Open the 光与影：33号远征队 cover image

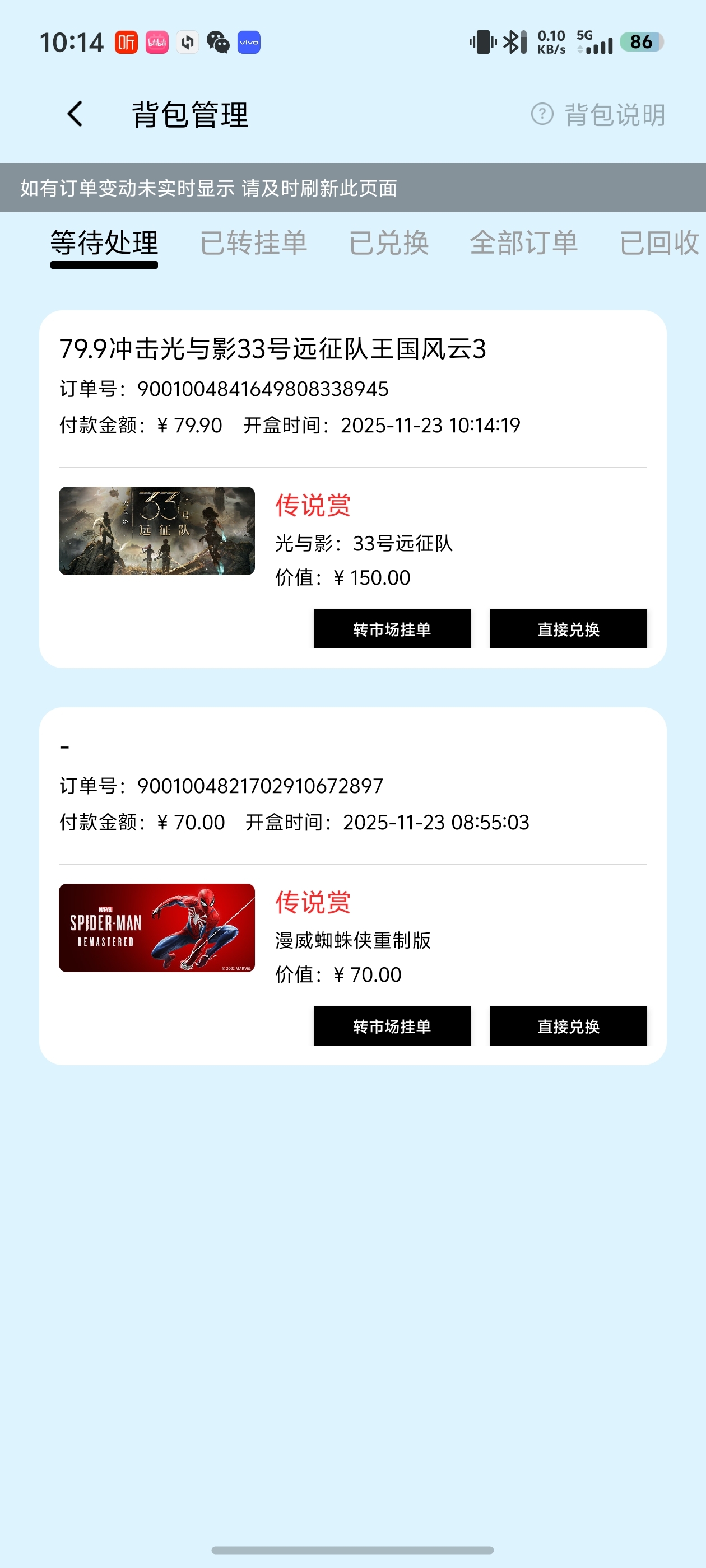(156, 530)
